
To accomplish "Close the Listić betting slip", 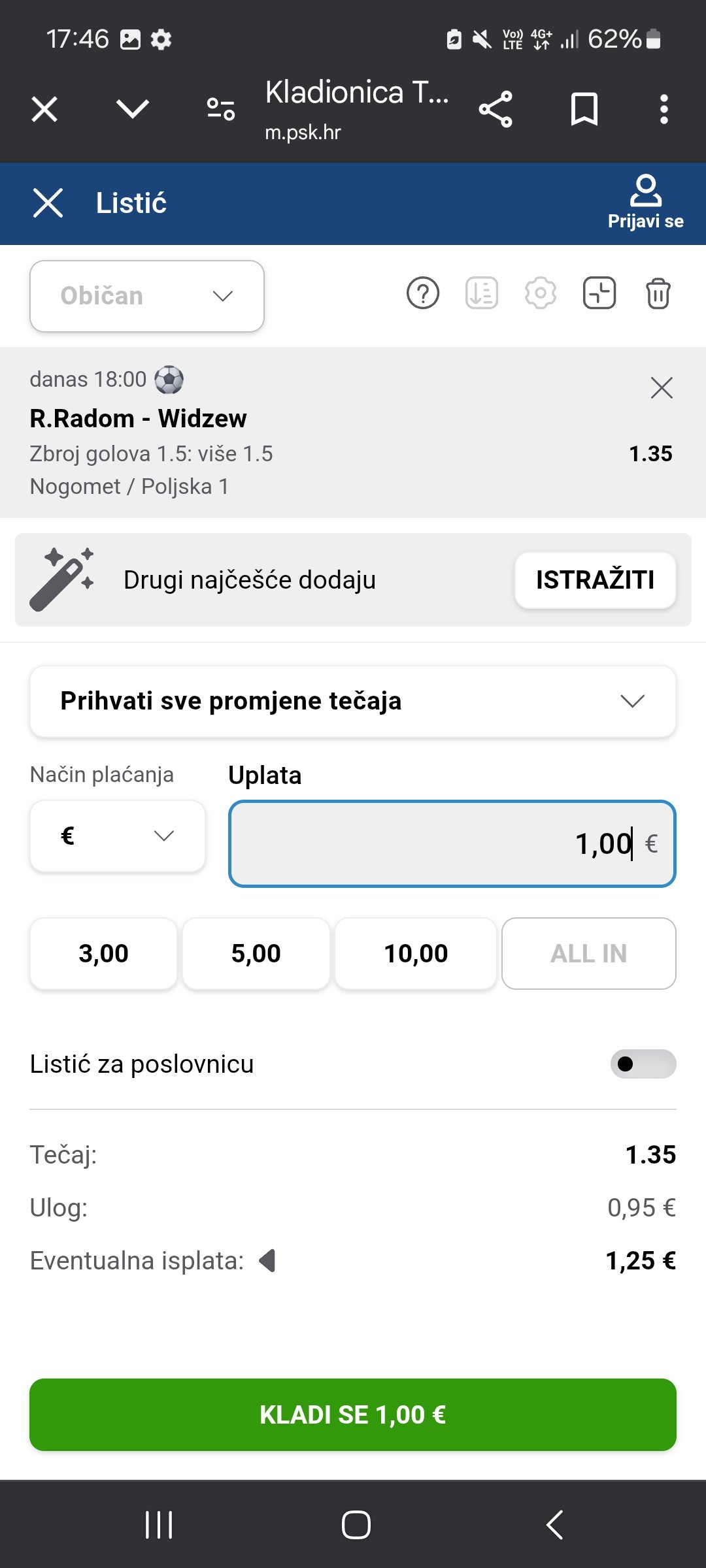I will [x=48, y=203].
